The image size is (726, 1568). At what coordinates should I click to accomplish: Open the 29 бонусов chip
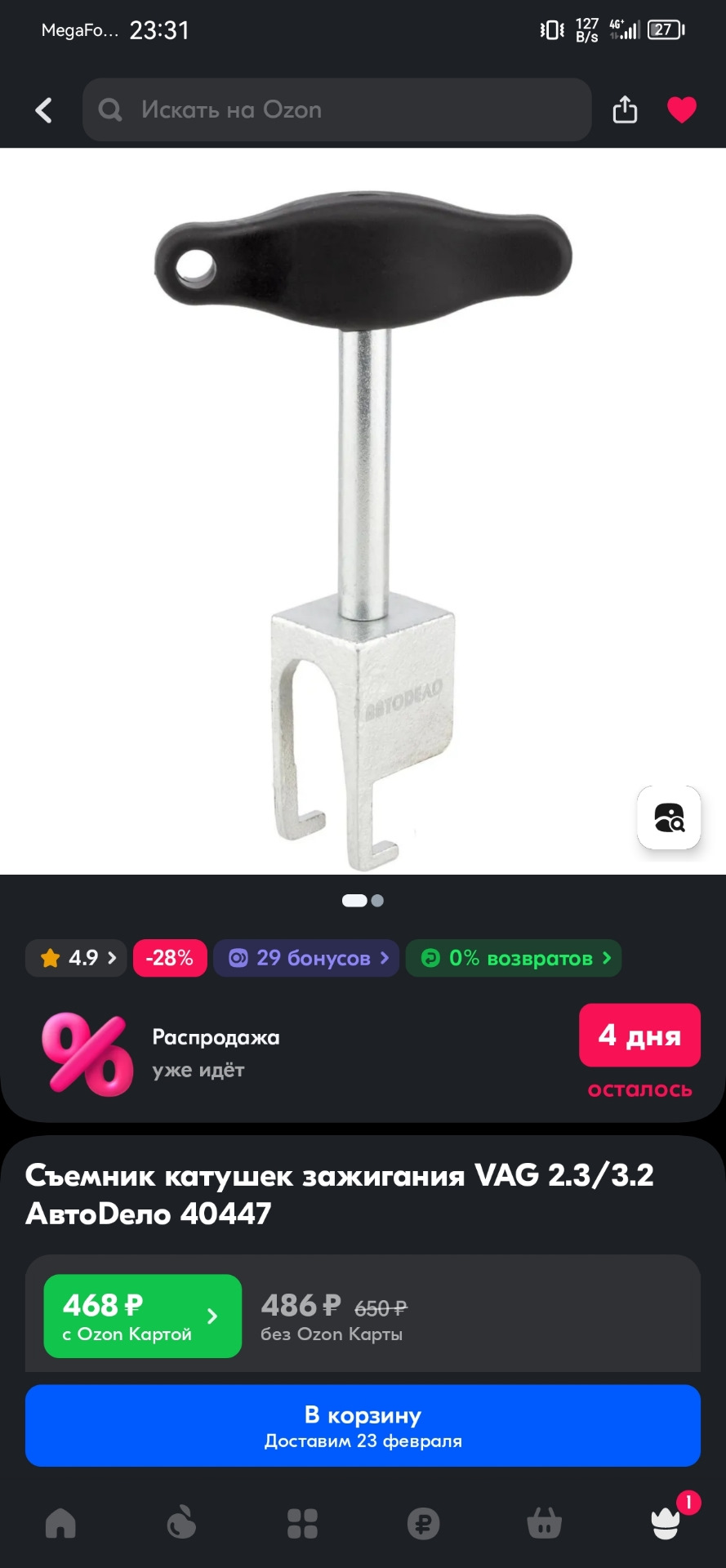[306, 958]
